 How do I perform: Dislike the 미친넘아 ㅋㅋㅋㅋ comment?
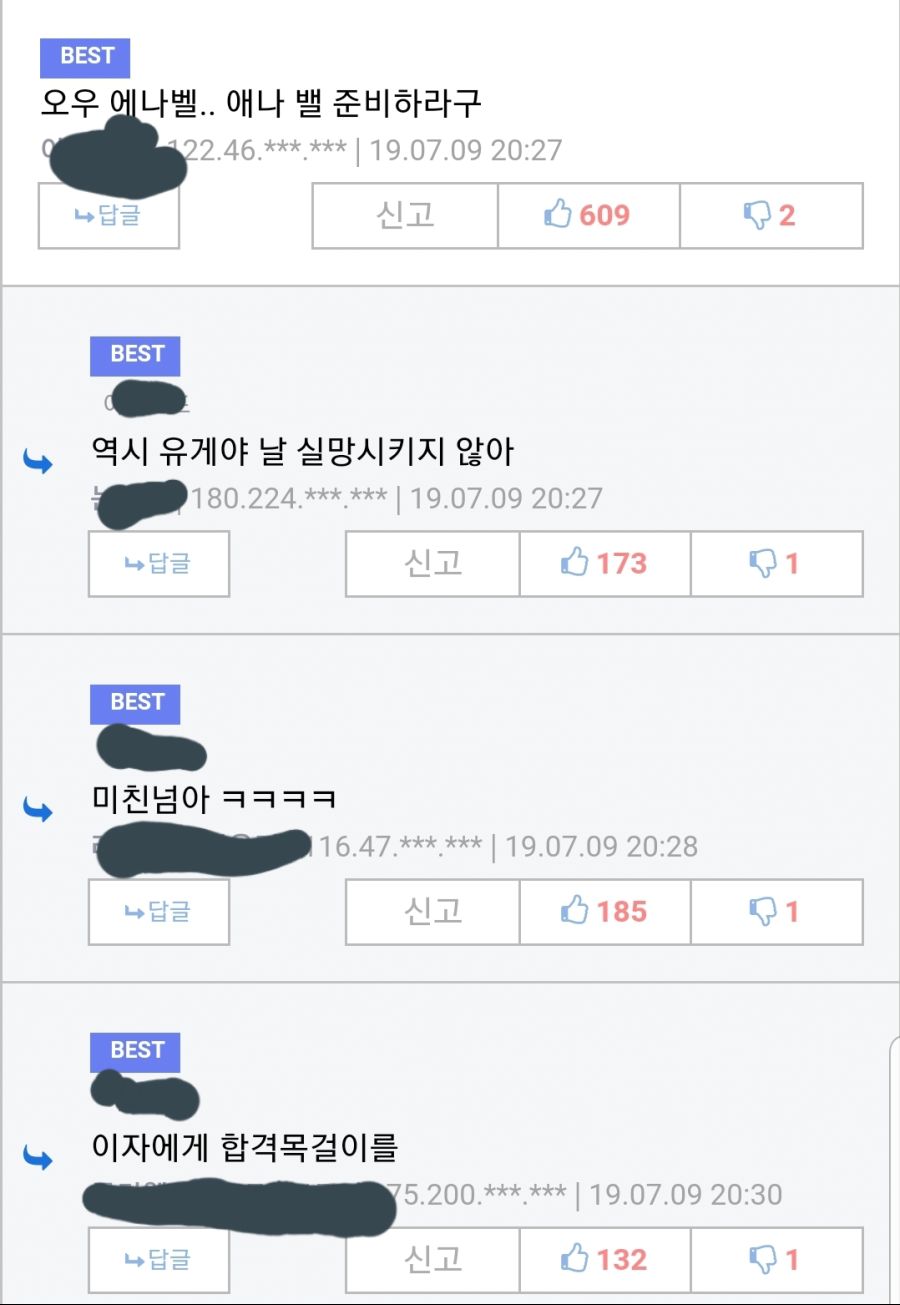point(776,912)
